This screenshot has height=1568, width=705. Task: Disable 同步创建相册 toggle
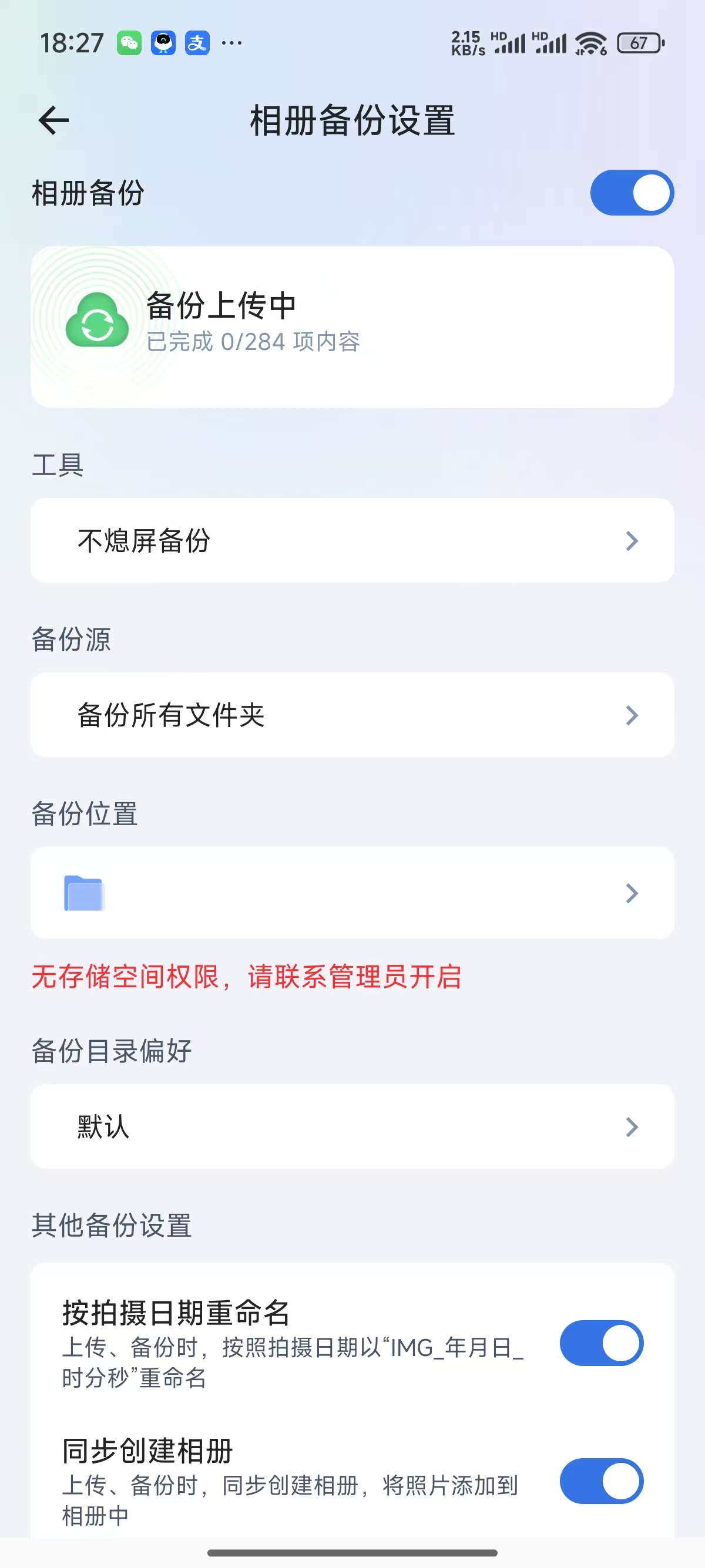(x=601, y=1480)
